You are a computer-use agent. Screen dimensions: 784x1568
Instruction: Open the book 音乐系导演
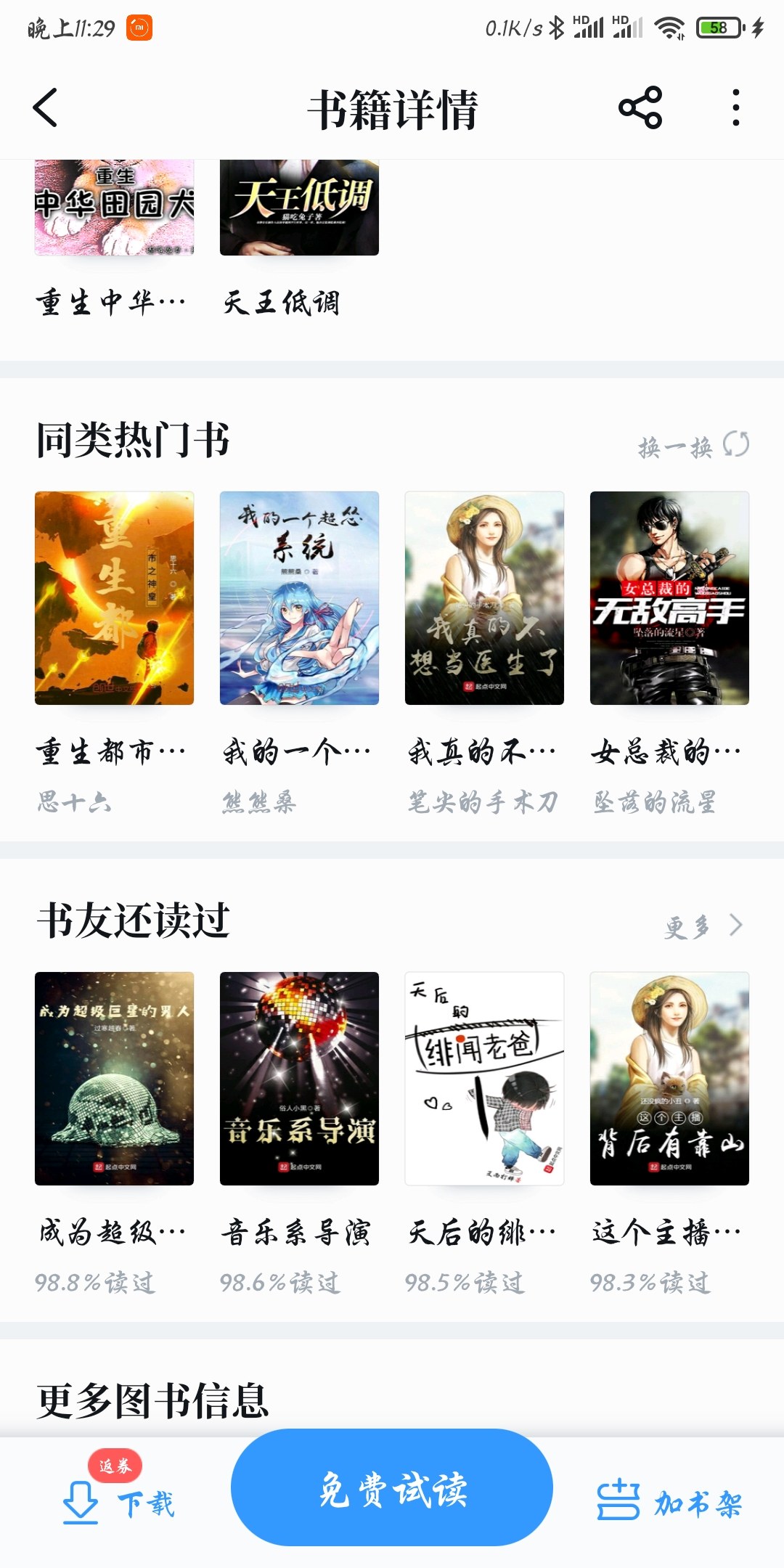299,1079
